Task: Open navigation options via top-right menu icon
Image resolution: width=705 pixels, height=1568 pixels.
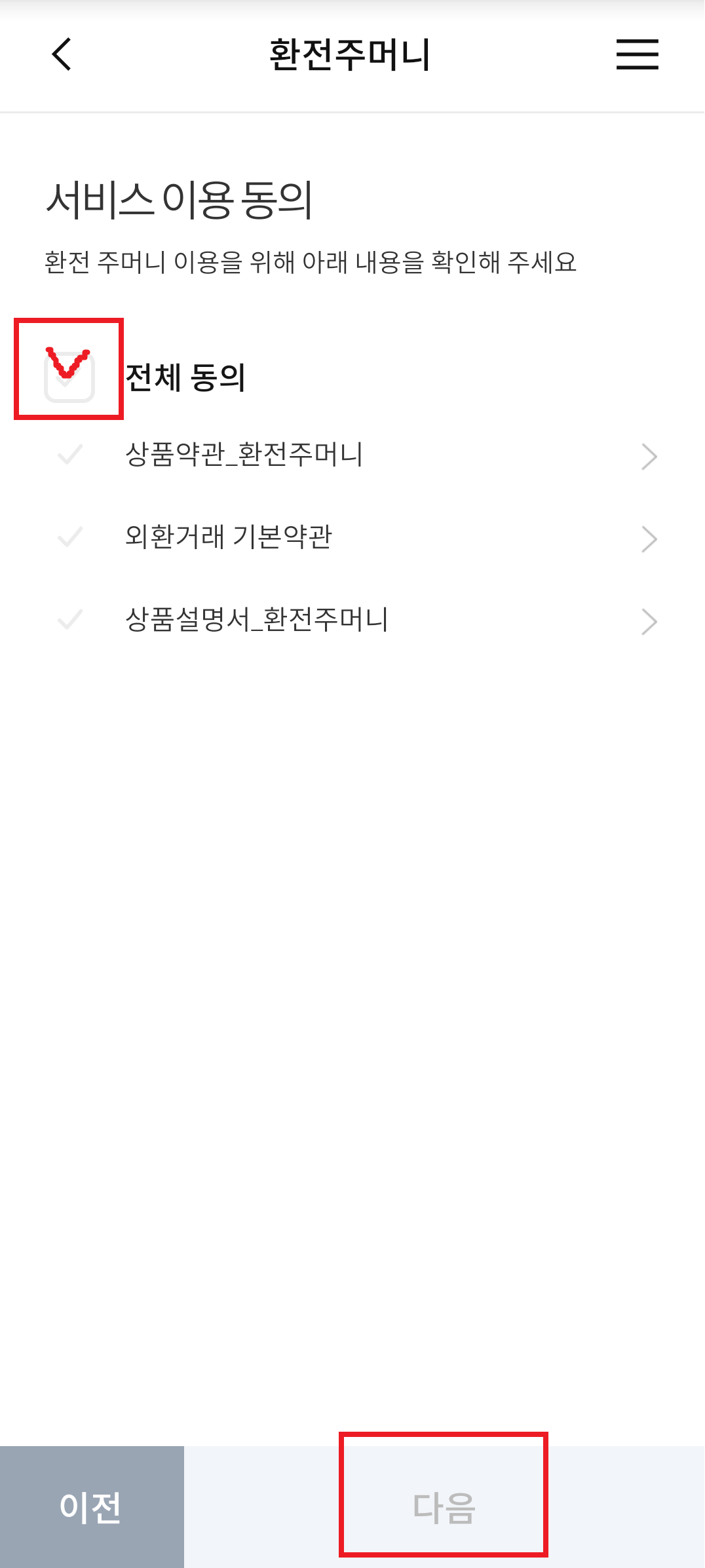Action: 636,56
